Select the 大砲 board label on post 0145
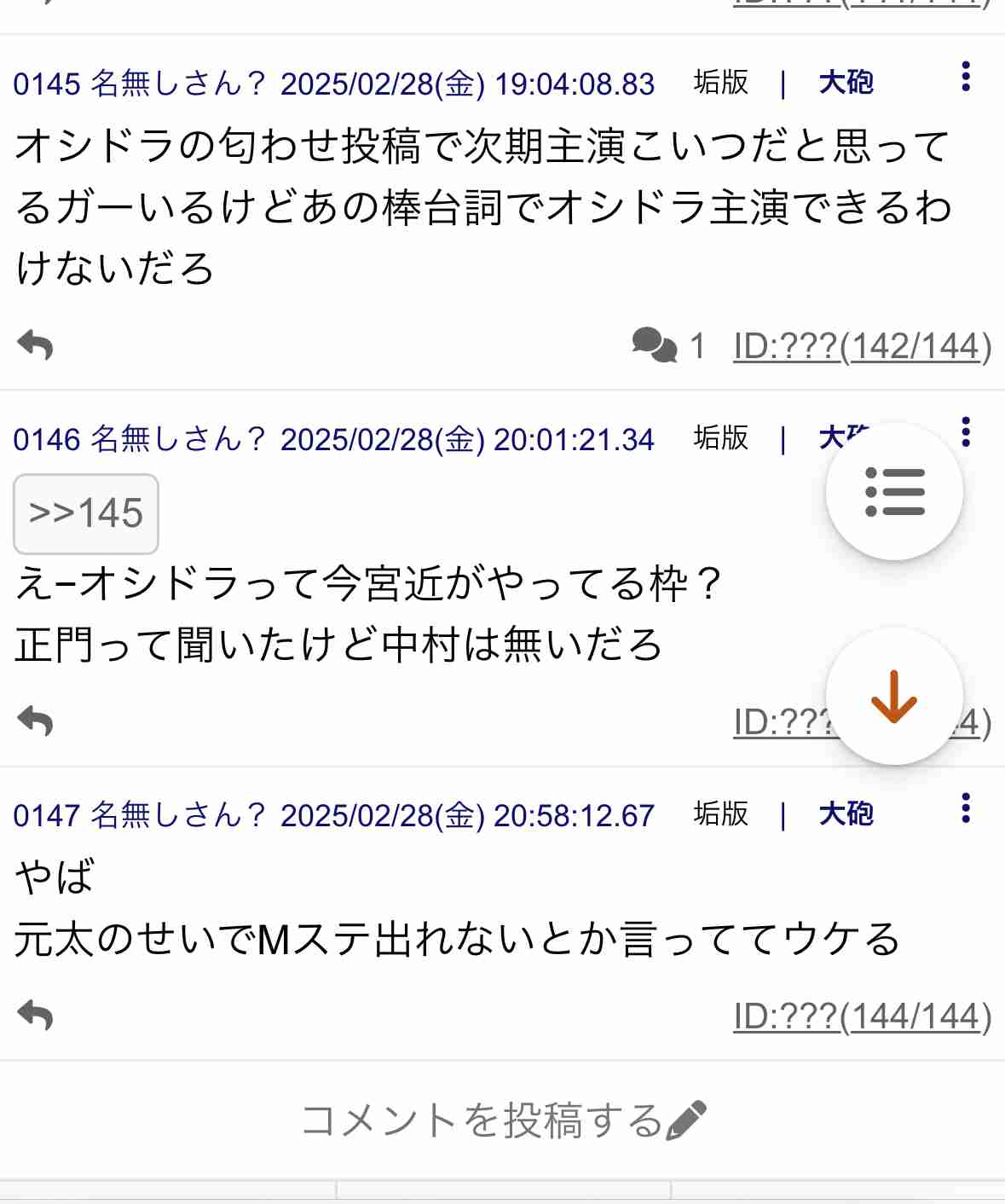Image resolution: width=1005 pixels, height=1204 pixels. (845, 83)
